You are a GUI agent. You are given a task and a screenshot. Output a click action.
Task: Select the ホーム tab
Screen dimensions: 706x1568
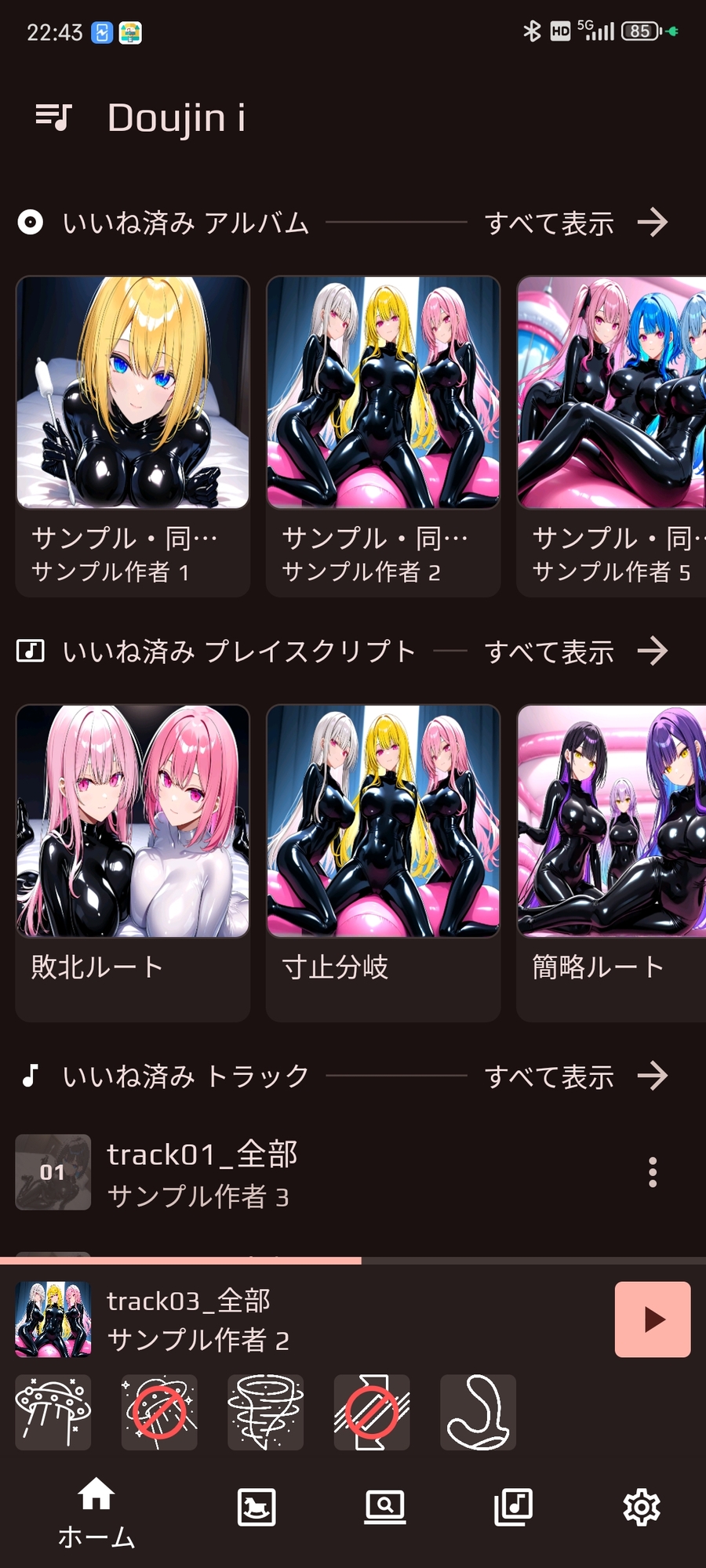[96, 1513]
